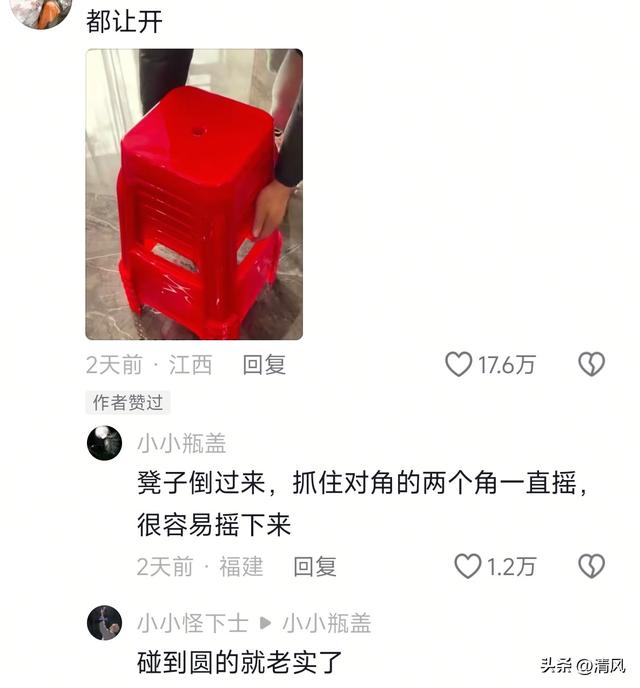
Task: Dislike 小小瓶盖's comment
Action: click(591, 567)
